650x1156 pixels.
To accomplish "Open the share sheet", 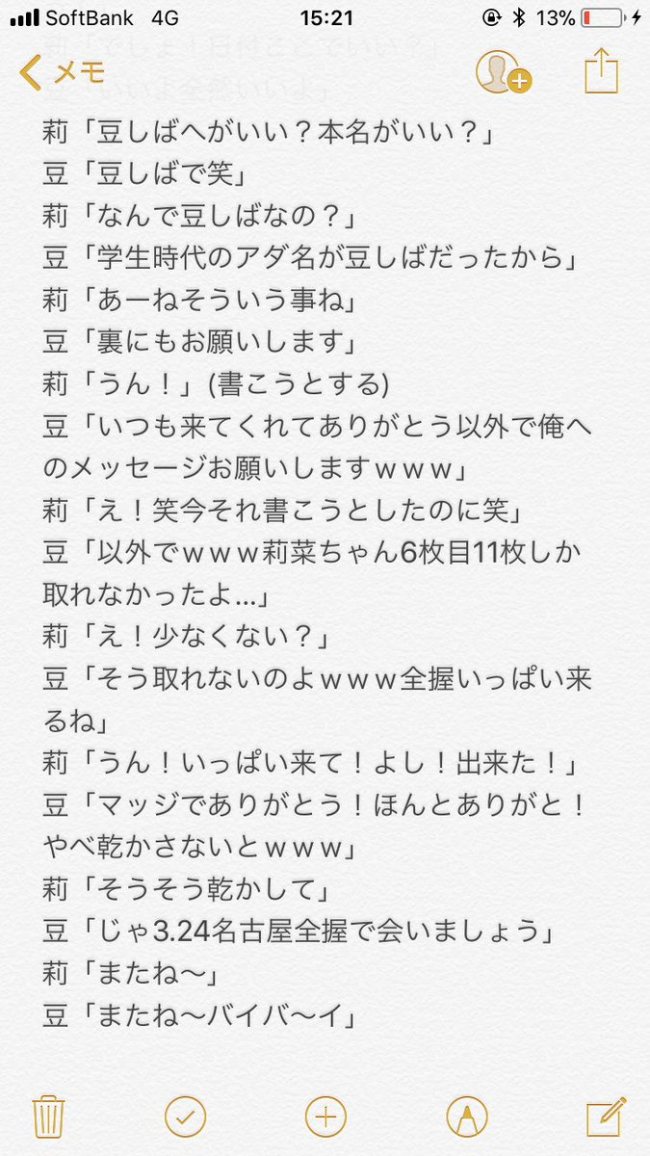I will click(601, 71).
